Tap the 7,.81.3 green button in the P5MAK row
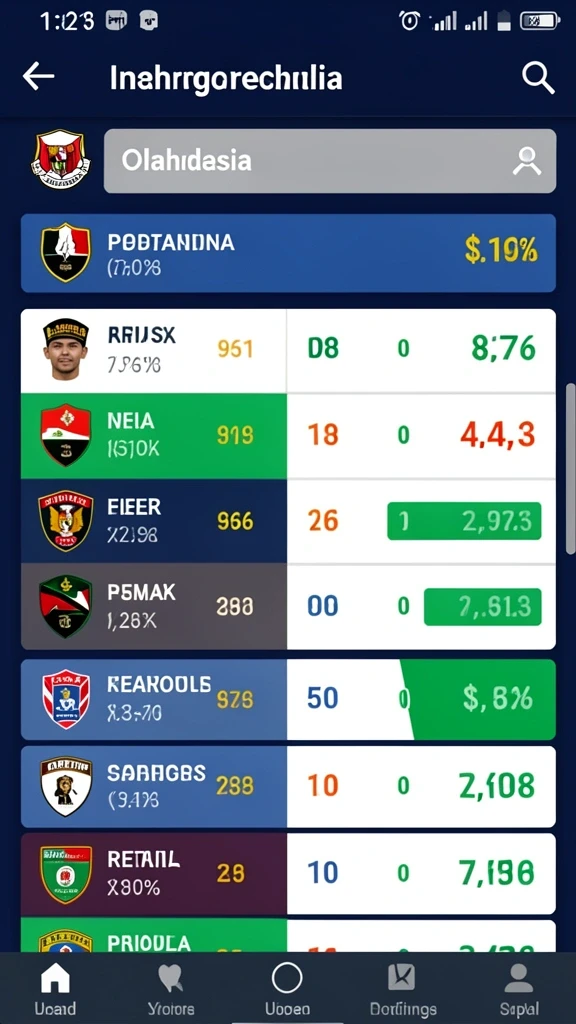The height and width of the screenshot is (1024, 576). [483, 607]
